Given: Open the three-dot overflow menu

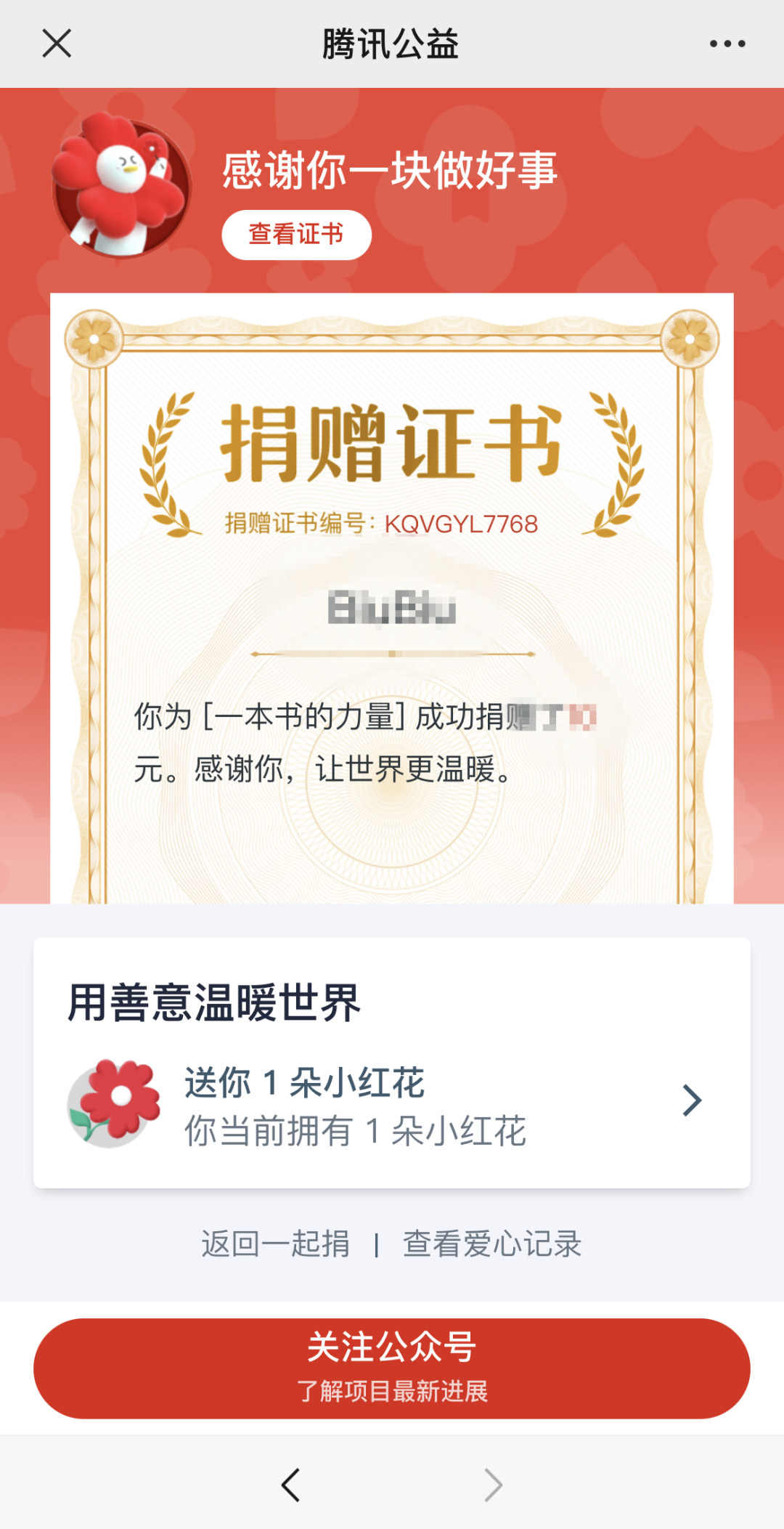Looking at the screenshot, I should (727, 44).
